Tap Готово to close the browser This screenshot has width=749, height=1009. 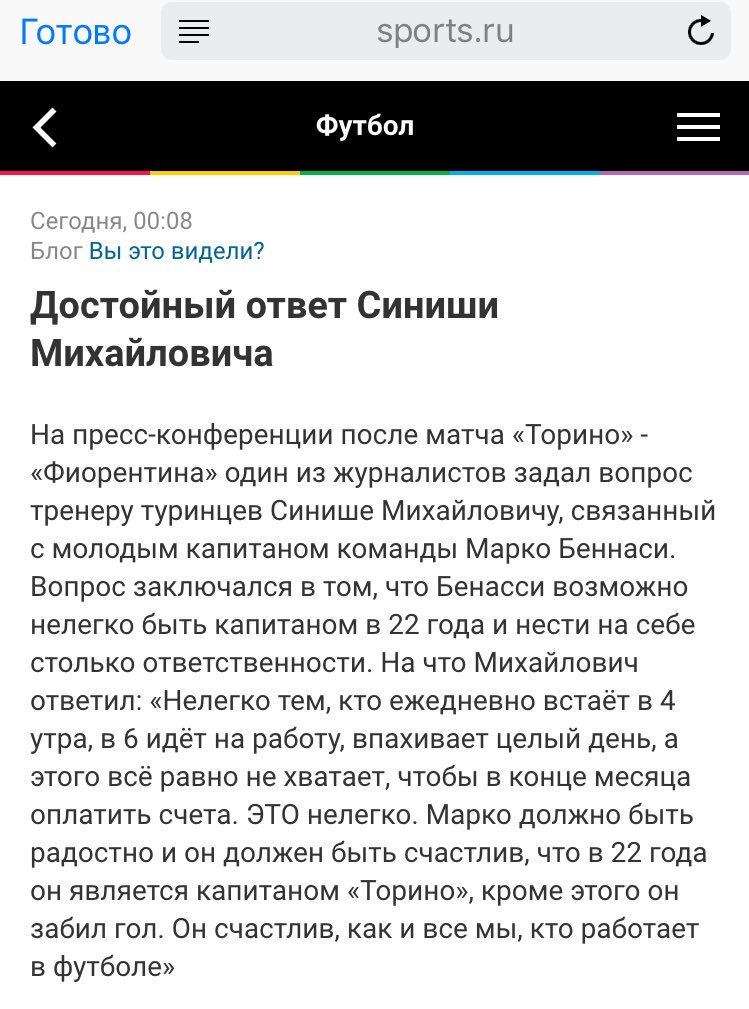[x=75, y=32]
